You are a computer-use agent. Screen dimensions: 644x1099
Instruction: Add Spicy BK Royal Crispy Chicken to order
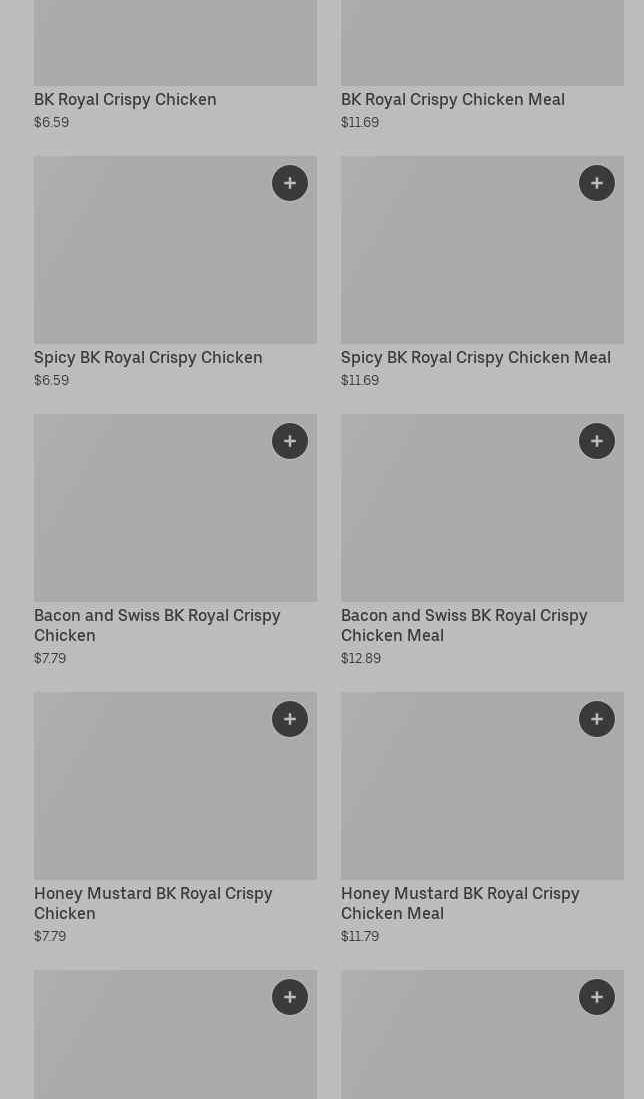(x=290, y=183)
